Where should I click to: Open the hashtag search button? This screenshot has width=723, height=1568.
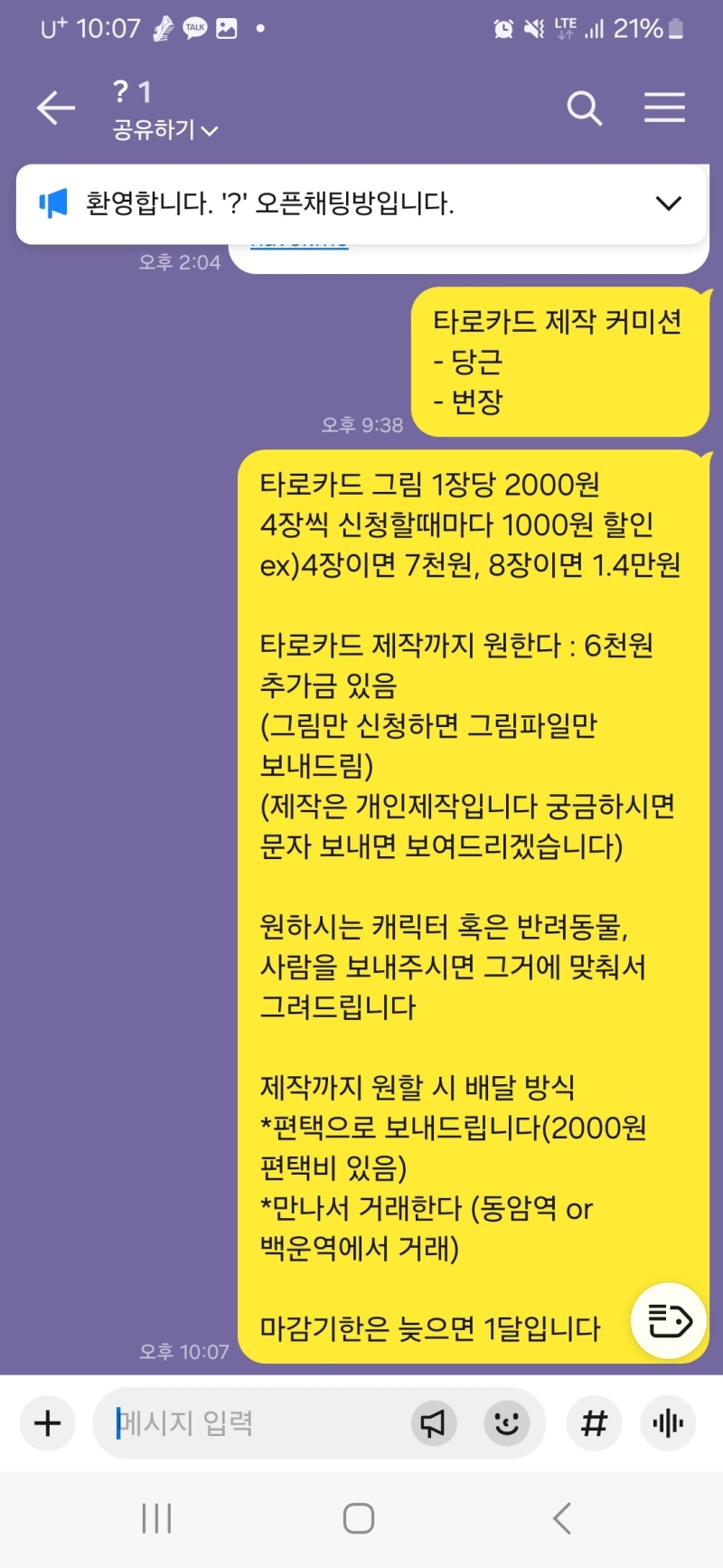click(x=594, y=1423)
